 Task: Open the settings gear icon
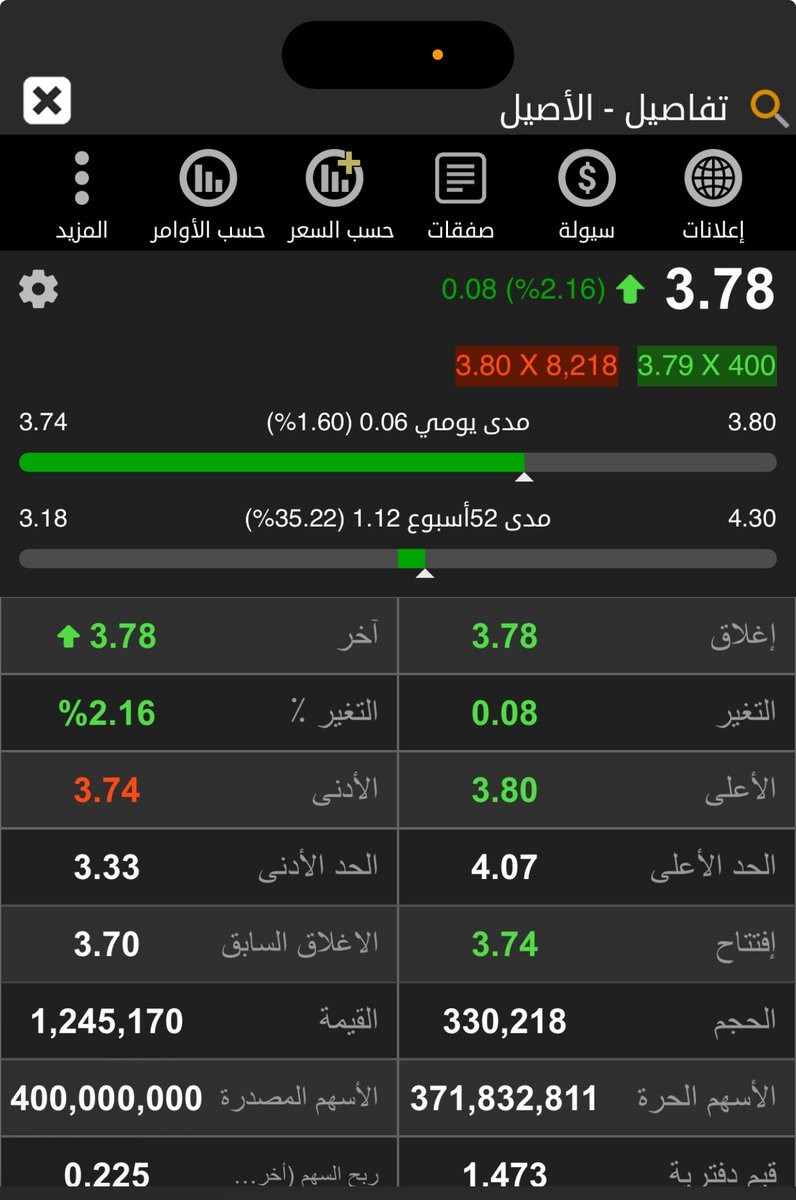point(39,289)
